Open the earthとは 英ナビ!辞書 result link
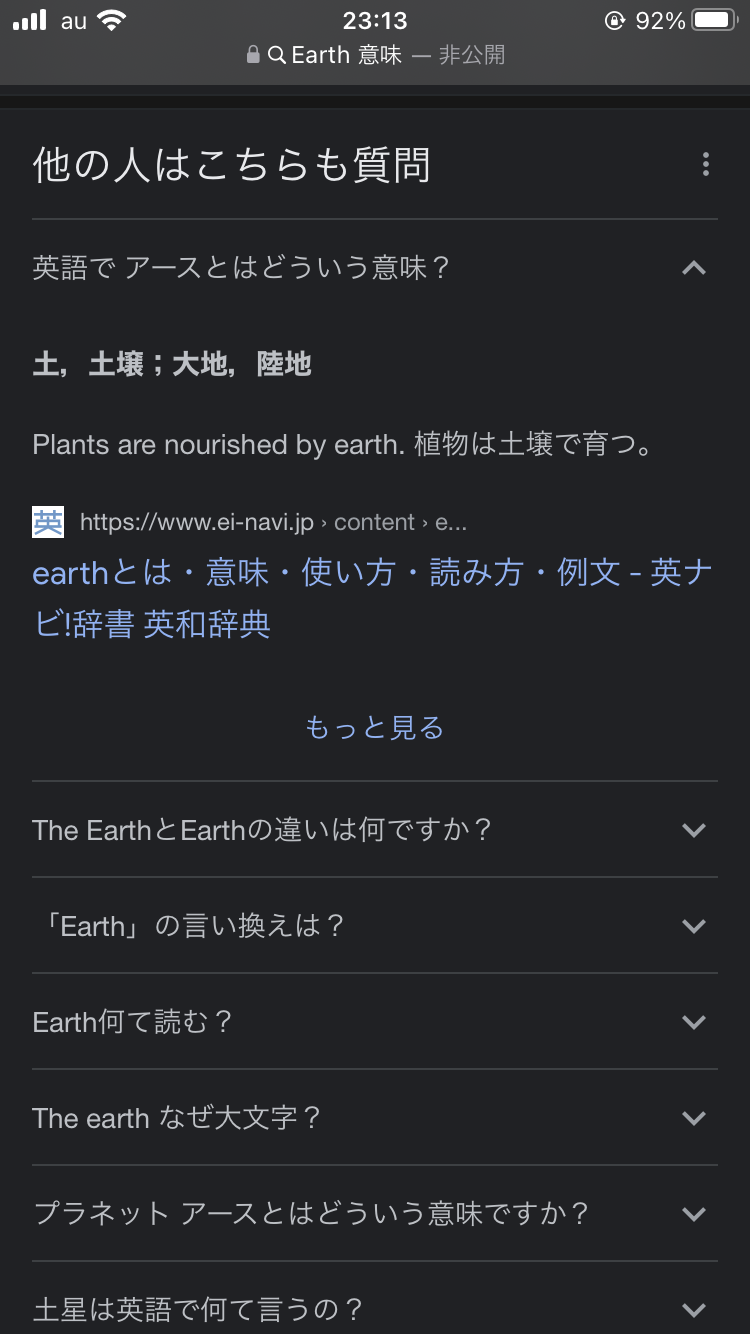750x1334 pixels. [x=372, y=598]
